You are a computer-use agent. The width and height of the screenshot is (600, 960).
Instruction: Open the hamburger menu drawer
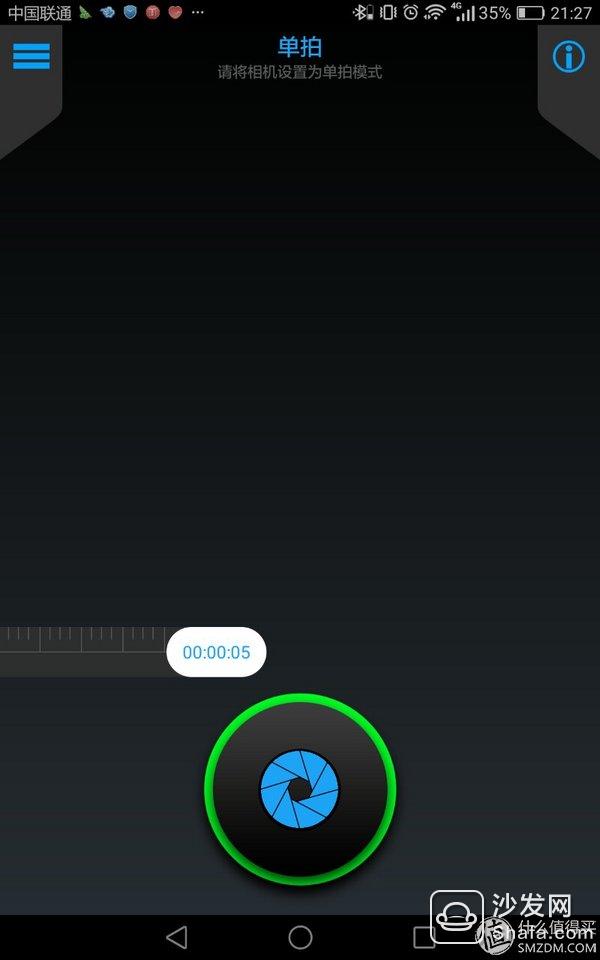(x=31, y=56)
